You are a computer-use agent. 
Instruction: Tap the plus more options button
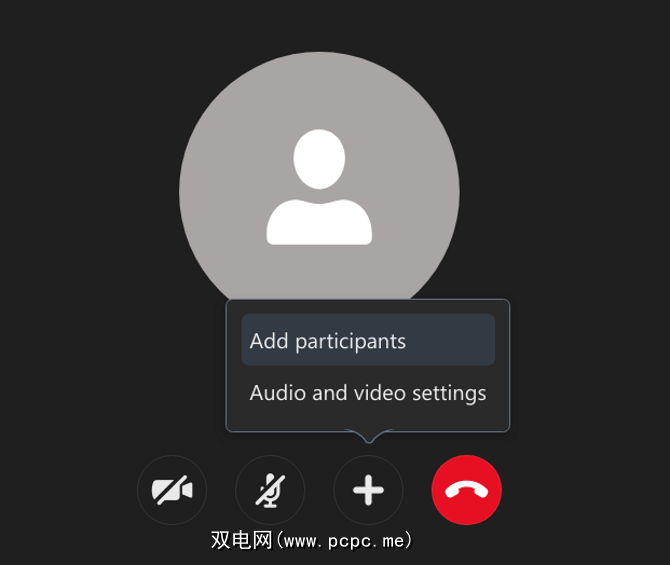tap(368, 490)
